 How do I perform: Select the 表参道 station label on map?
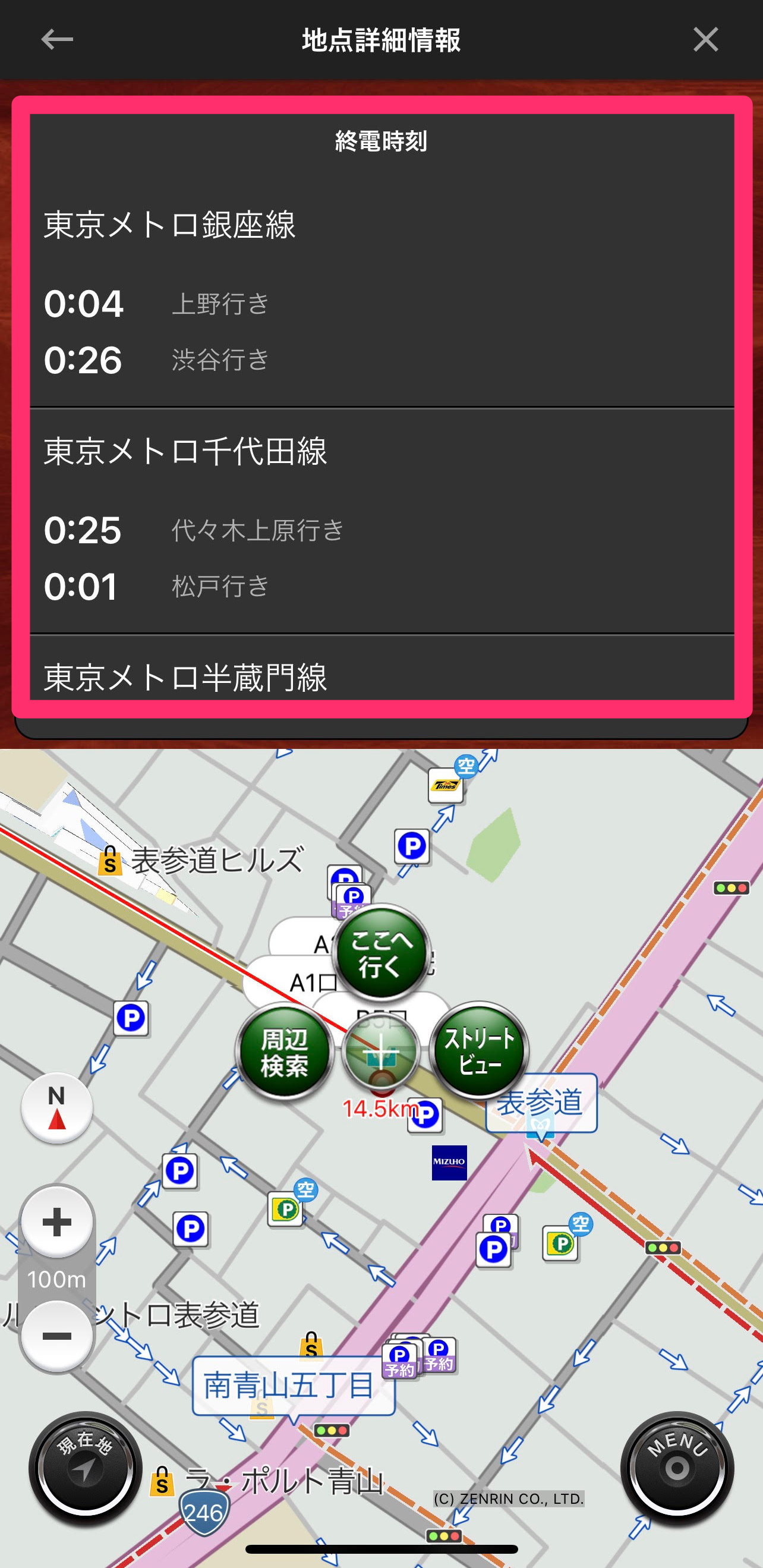[541, 1103]
